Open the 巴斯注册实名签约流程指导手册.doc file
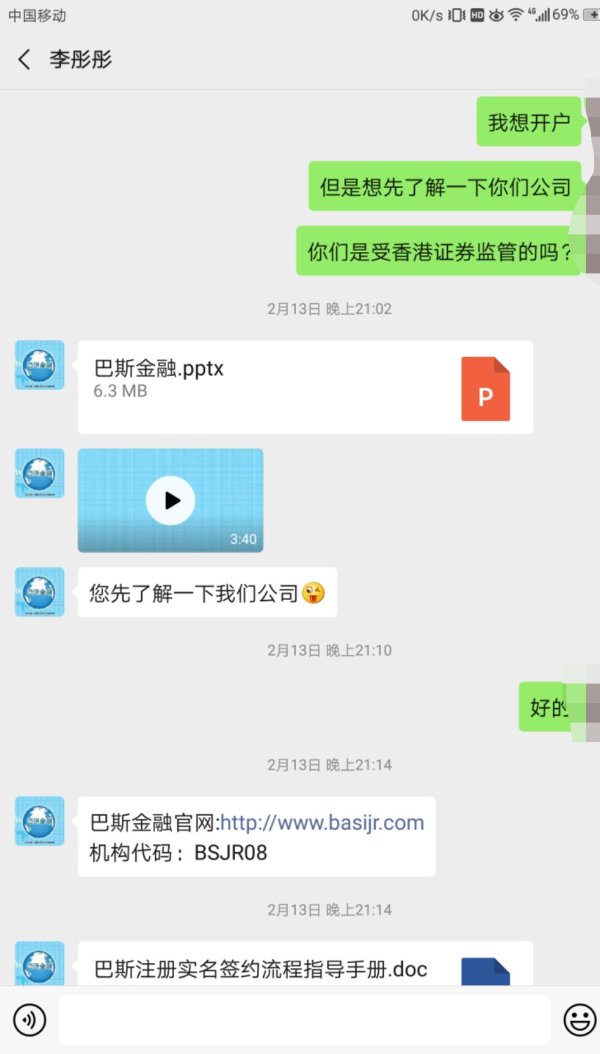Screen dimensions: 600x1054 click(306, 964)
